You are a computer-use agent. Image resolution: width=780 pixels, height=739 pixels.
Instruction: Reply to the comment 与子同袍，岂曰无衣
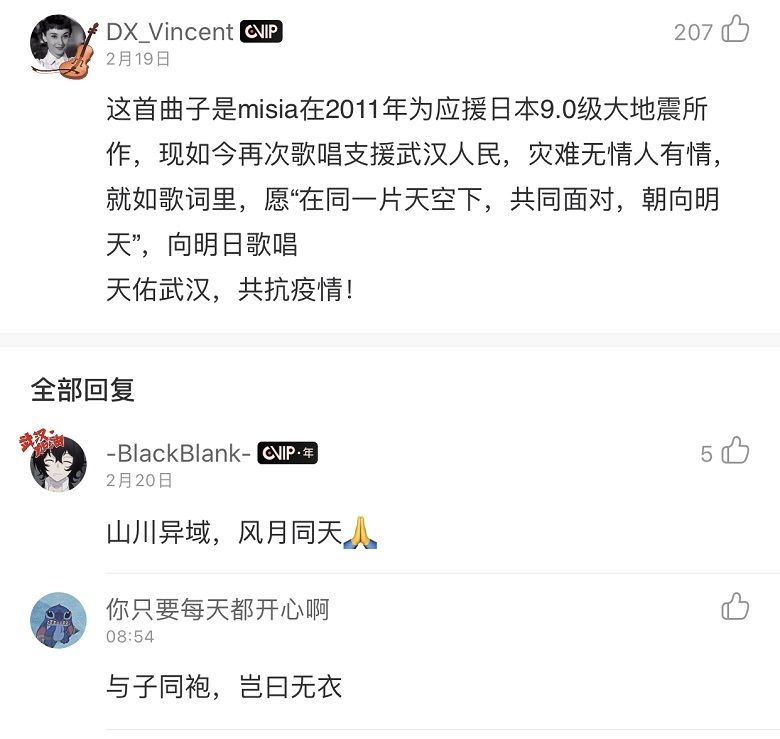[x=224, y=687]
